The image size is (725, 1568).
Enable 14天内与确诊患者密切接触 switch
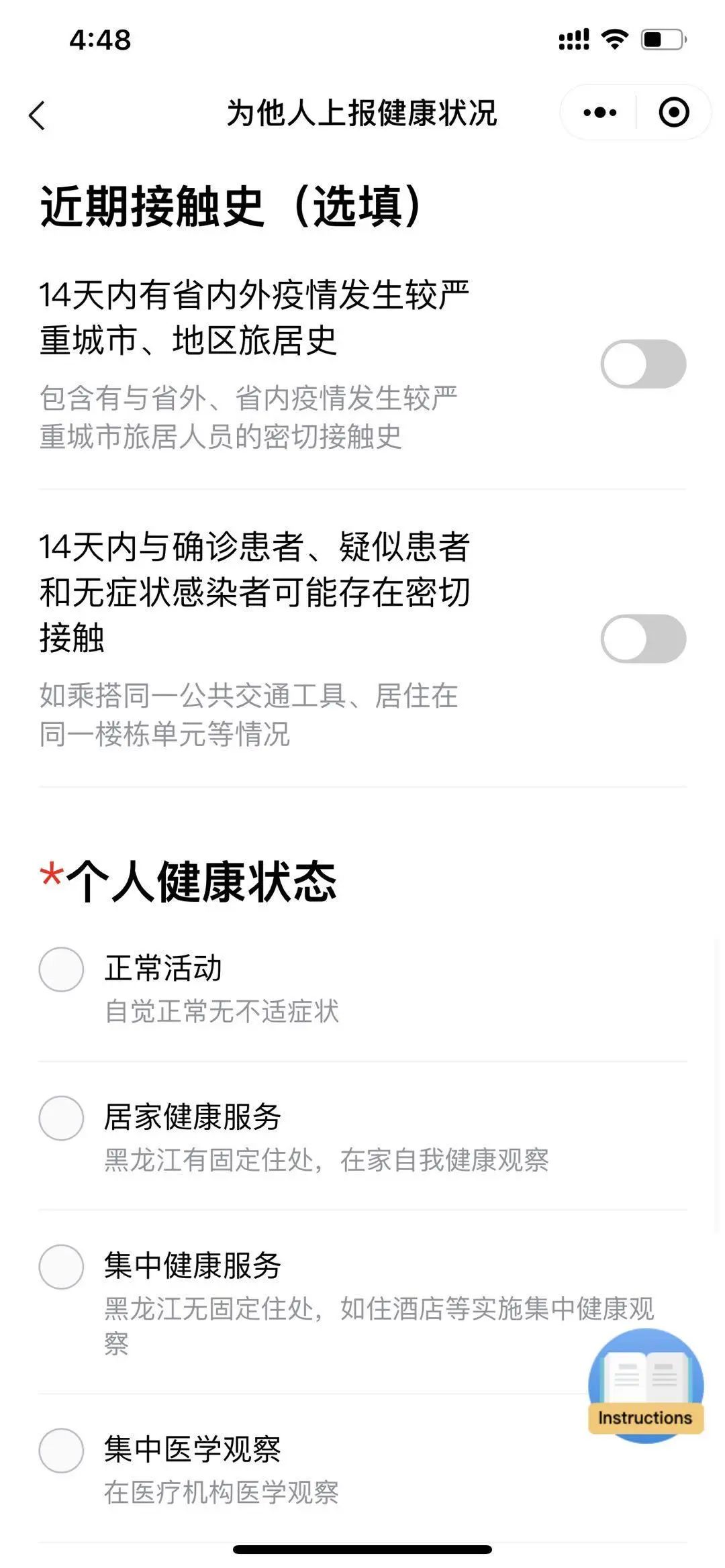click(643, 639)
